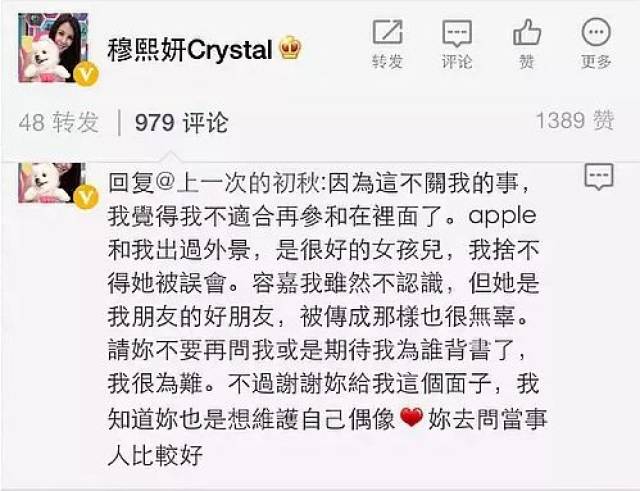Switch to the 48 转发 tab
Viewport: 640px width, 491px height.
(59, 123)
